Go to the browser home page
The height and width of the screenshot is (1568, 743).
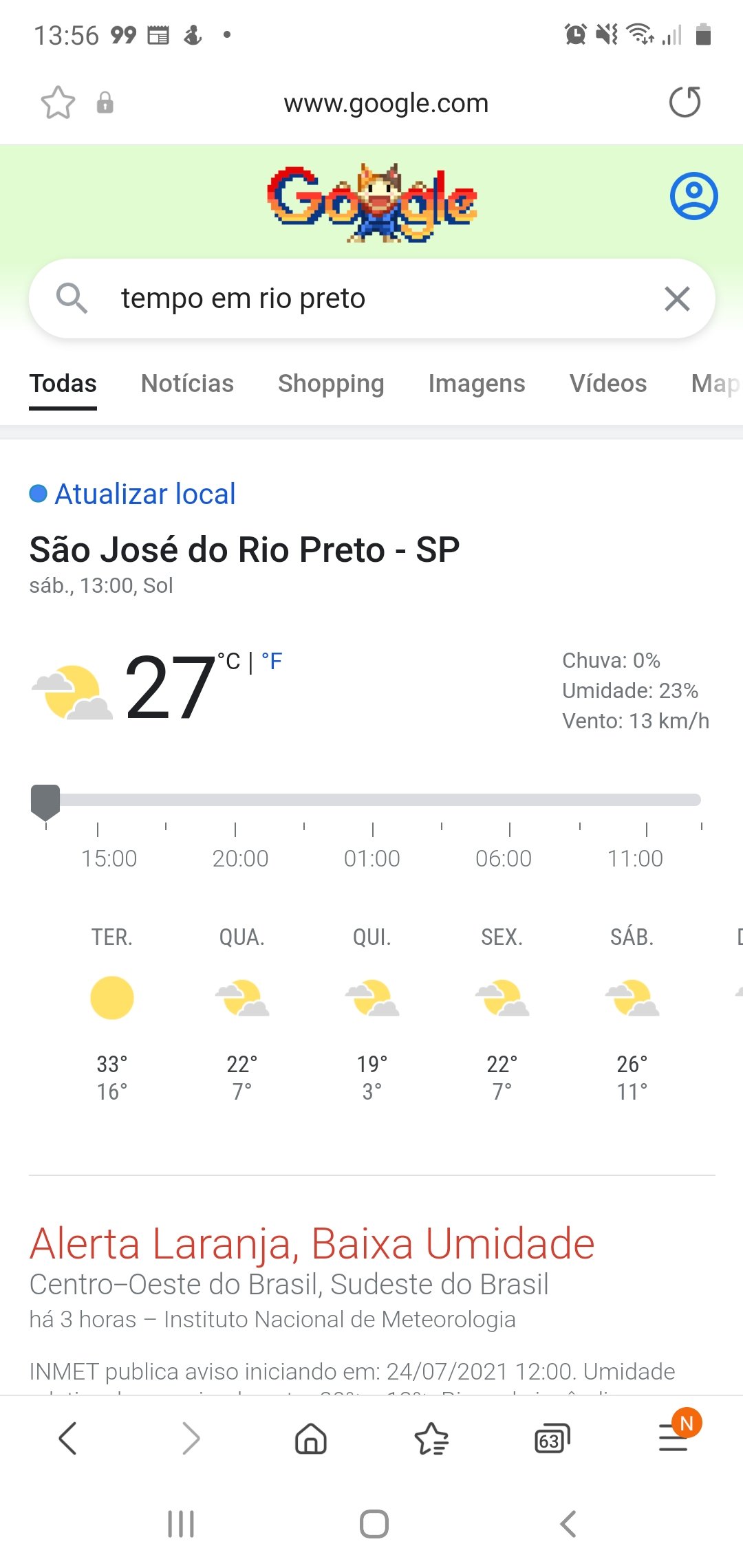311,1438
